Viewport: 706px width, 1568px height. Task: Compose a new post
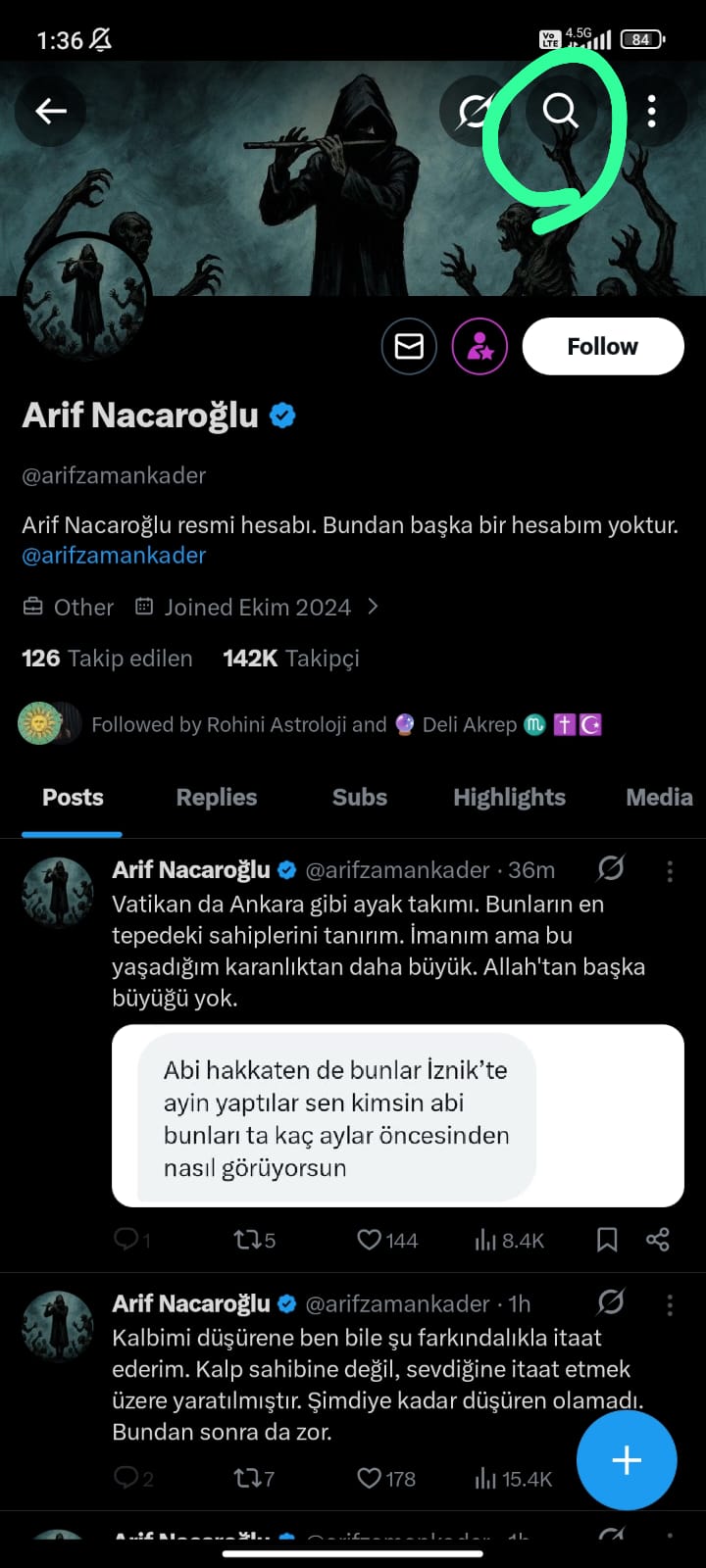pyautogui.click(x=627, y=1460)
